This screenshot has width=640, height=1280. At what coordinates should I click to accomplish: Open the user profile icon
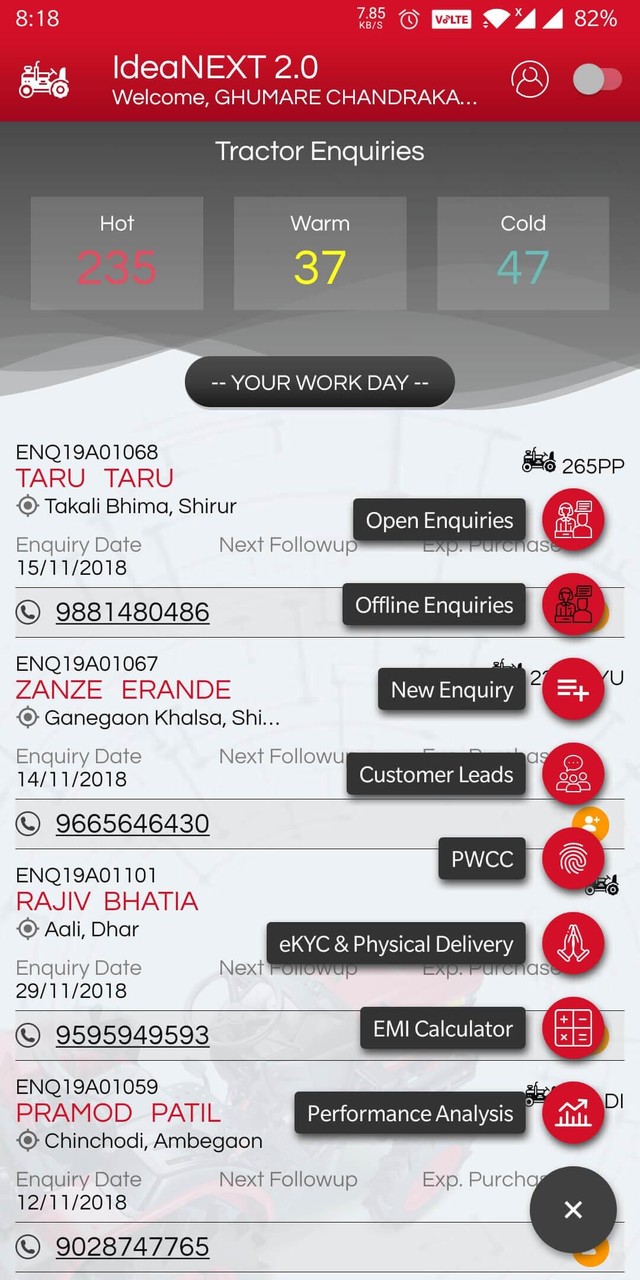point(530,79)
